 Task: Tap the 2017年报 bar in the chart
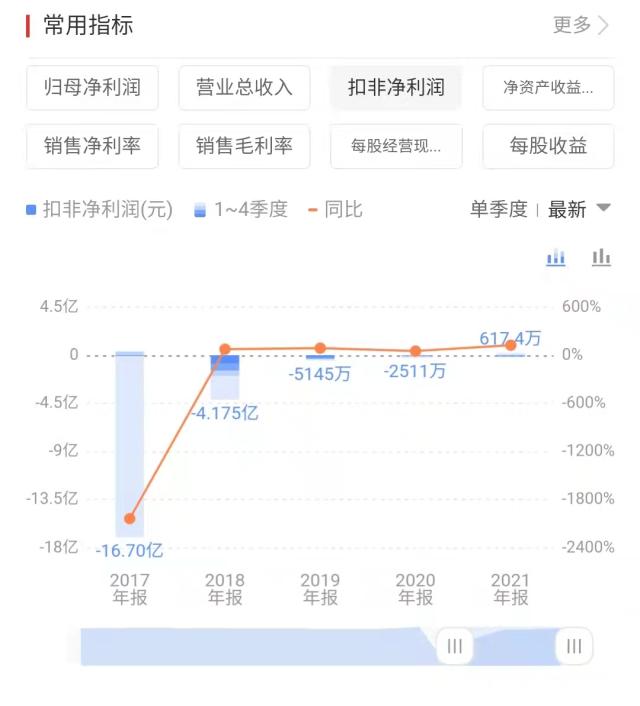[x=129, y=445]
